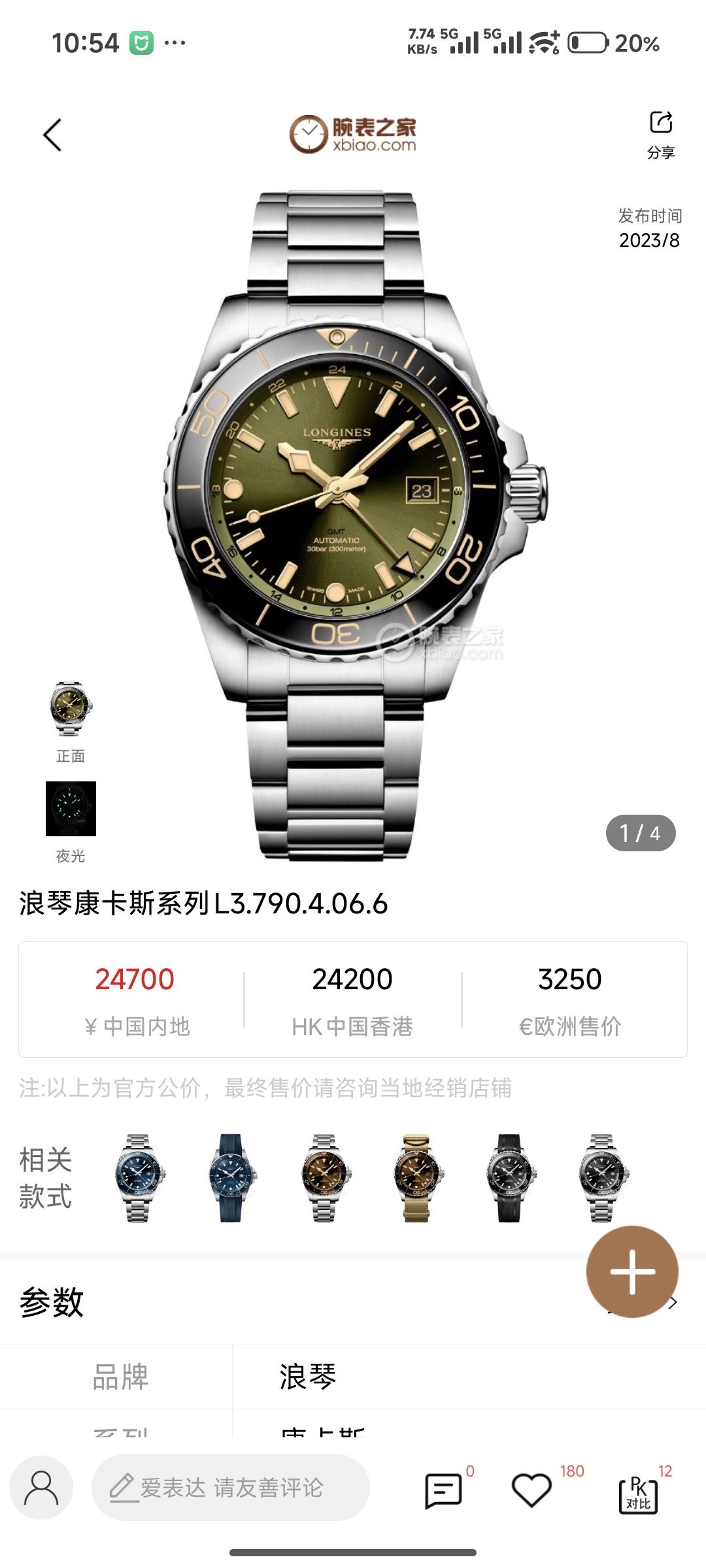The height and width of the screenshot is (1568, 706).
Task: View the 正面 front photo thumbnail
Action: coord(71,710)
